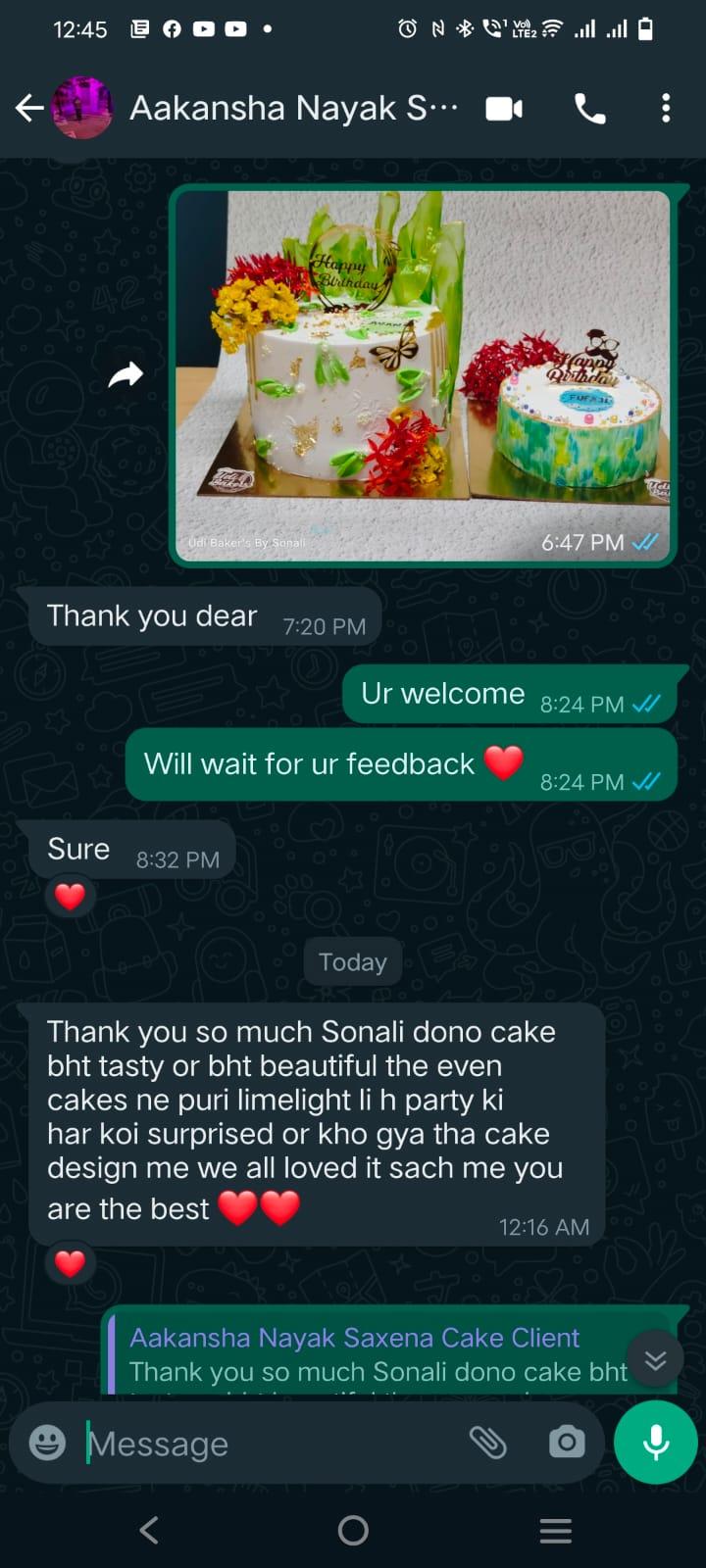Open the attachment paperclip
The height and width of the screenshot is (1568, 706).
[487, 1443]
